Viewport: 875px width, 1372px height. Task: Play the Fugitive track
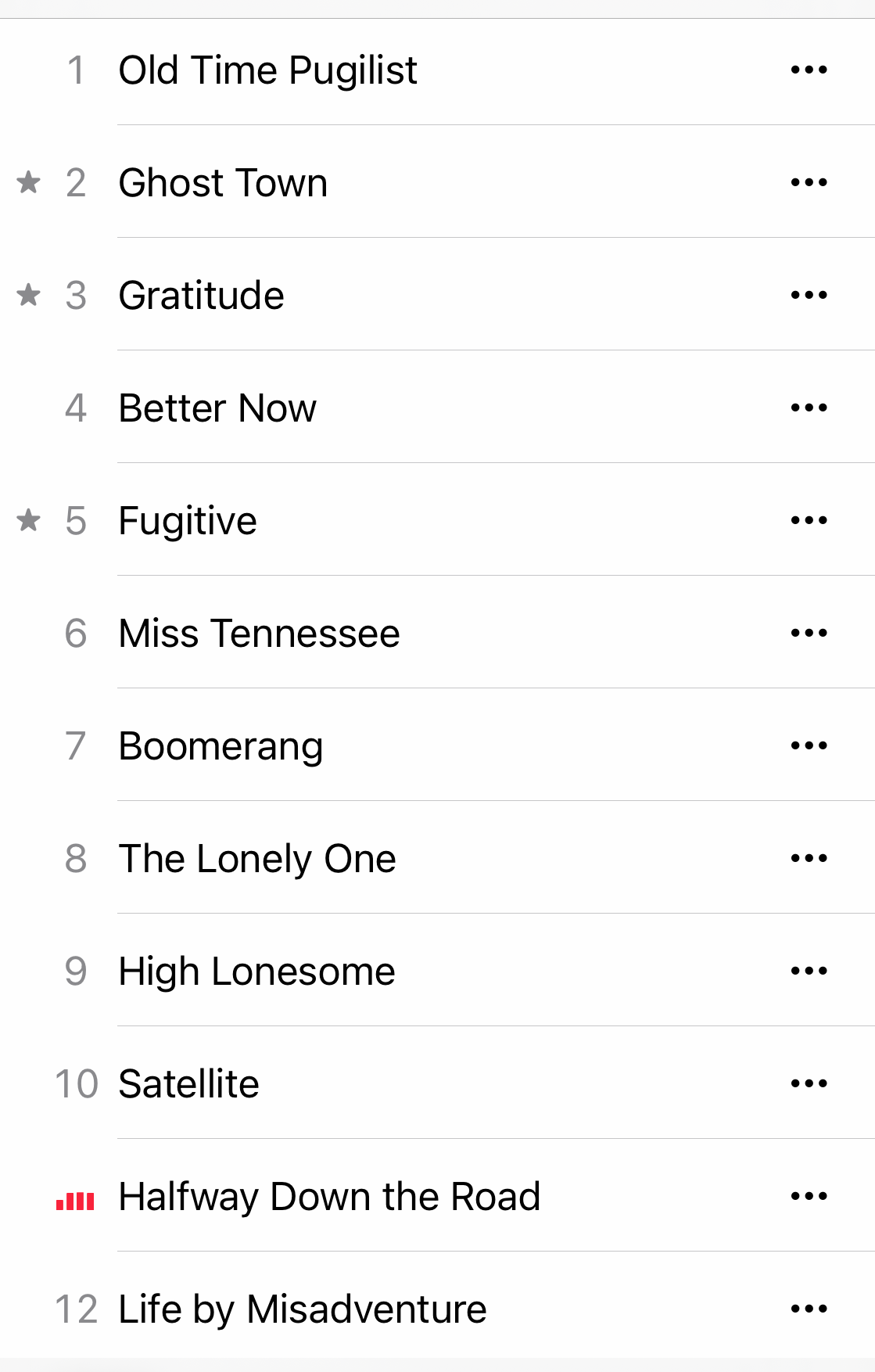[188, 521]
